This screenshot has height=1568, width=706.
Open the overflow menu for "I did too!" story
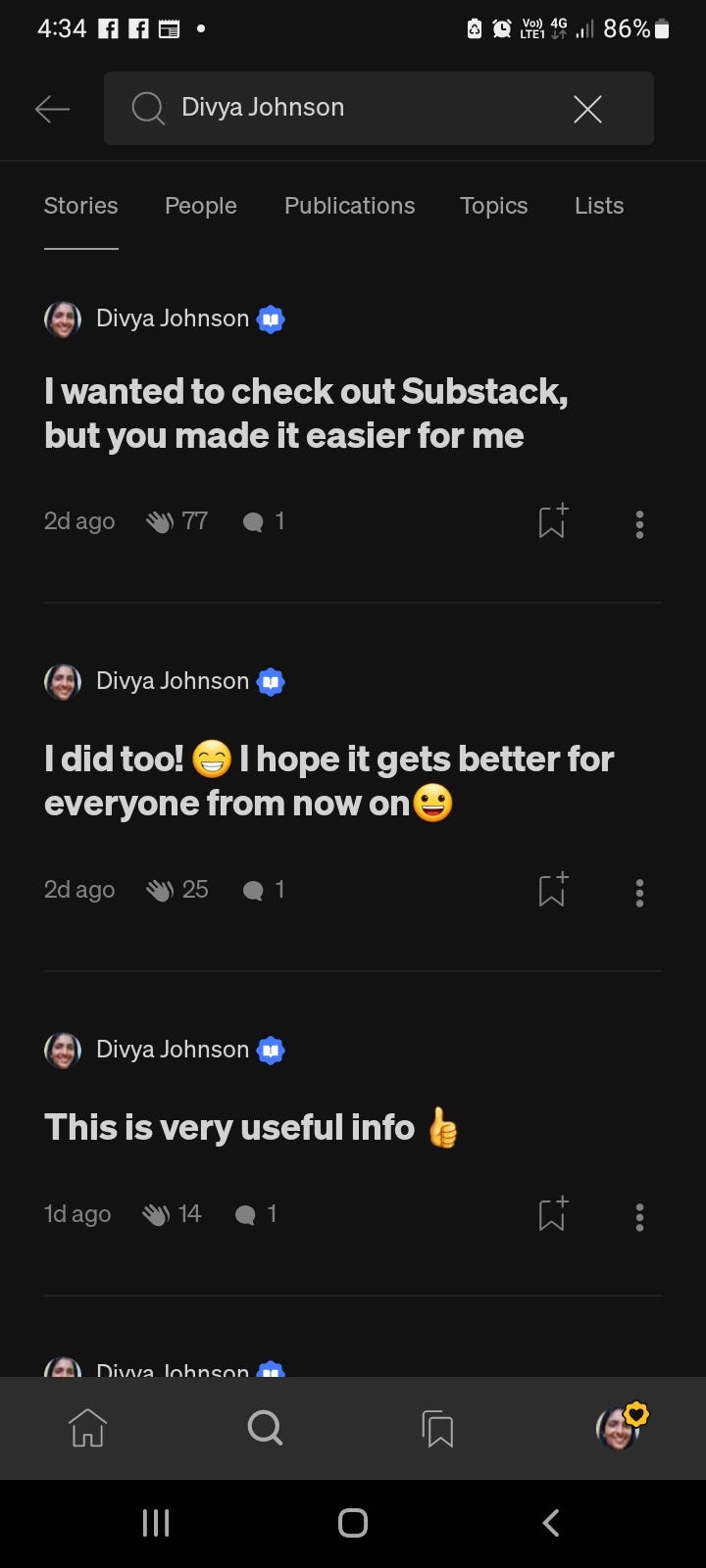pos(639,893)
